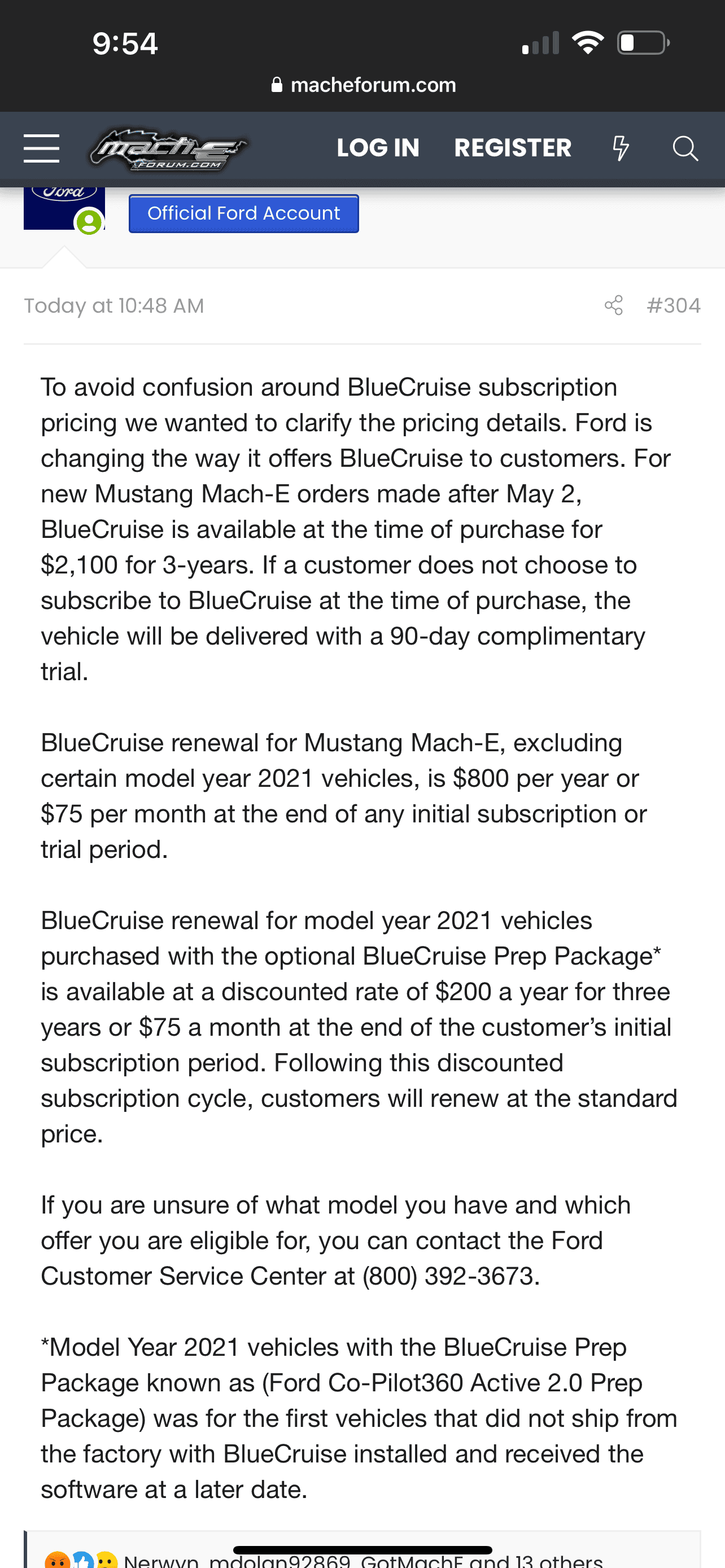Open the post timestamp Today at 10:48 AM
Screen dimensions: 725x1568
(x=114, y=305)
